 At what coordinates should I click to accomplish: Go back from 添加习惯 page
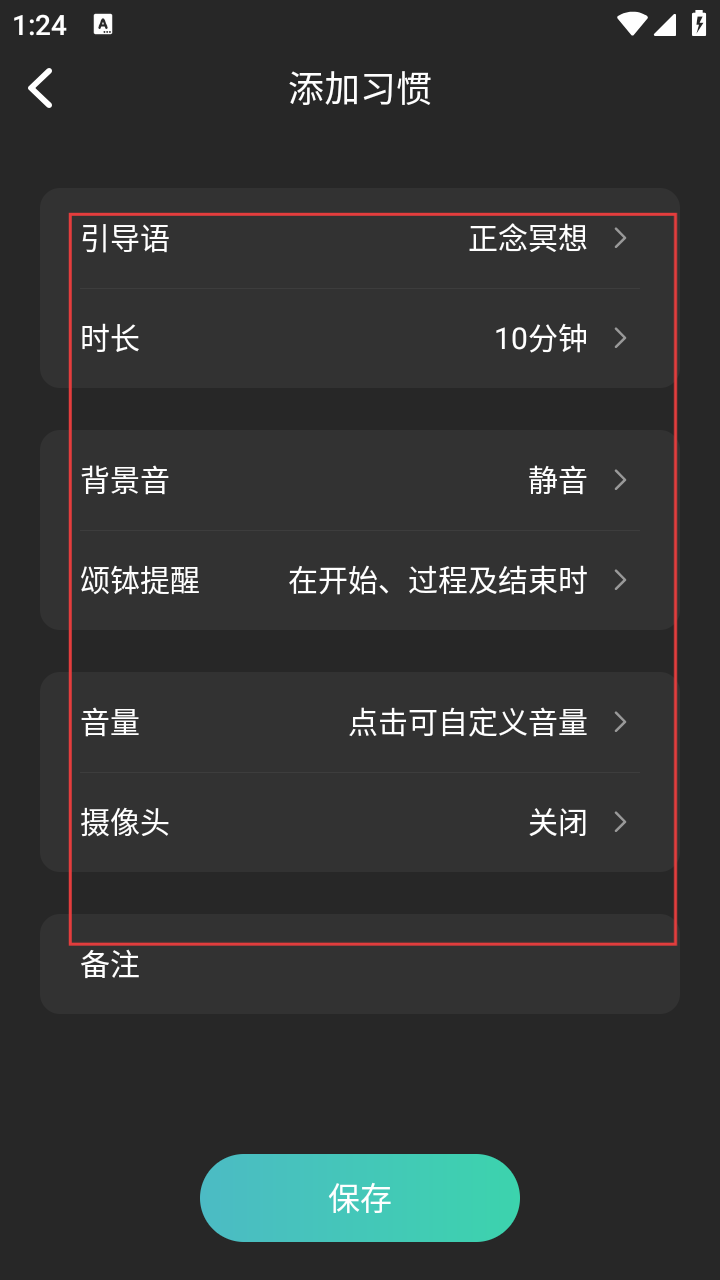click(40, 88)
